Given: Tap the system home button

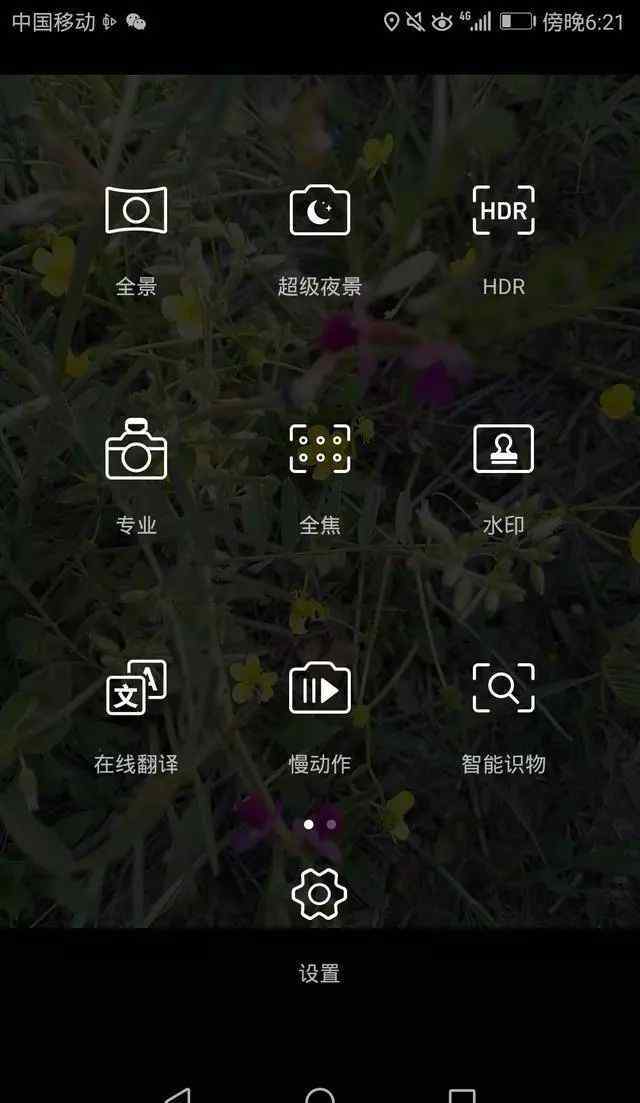Looking at the screenshot, I should tap(320, 1096).
